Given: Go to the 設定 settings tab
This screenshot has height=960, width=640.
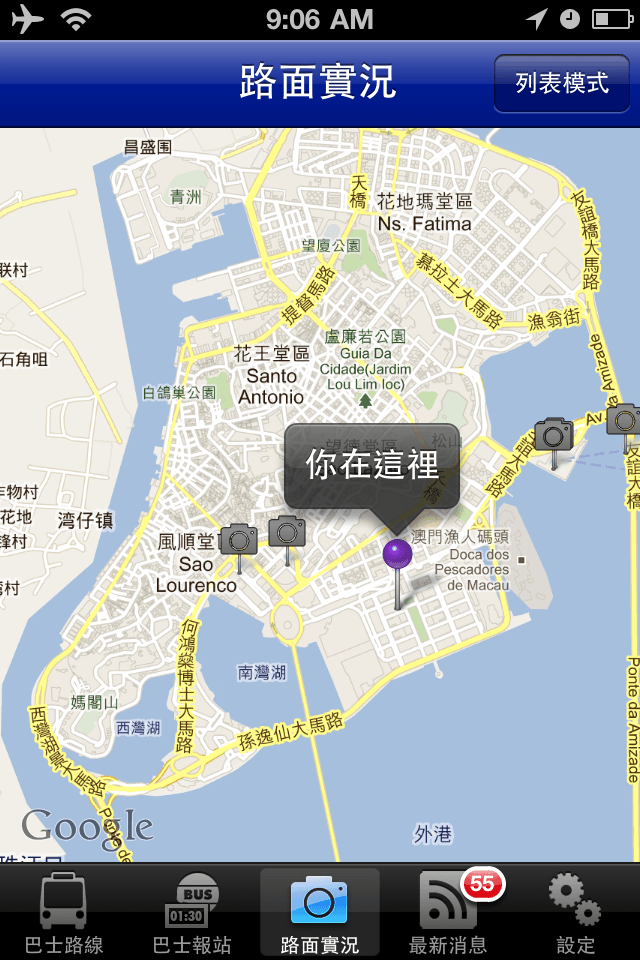Looking at the screenshot, I should pos(575,914).
